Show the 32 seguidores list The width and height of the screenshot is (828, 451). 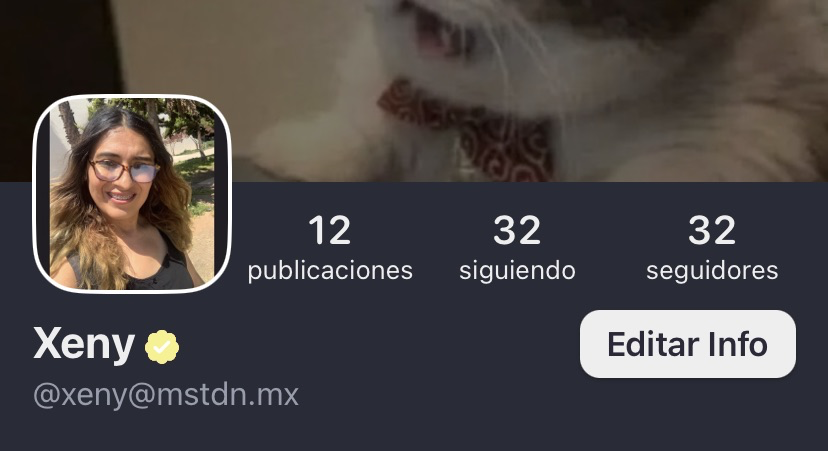pos(711,248)
